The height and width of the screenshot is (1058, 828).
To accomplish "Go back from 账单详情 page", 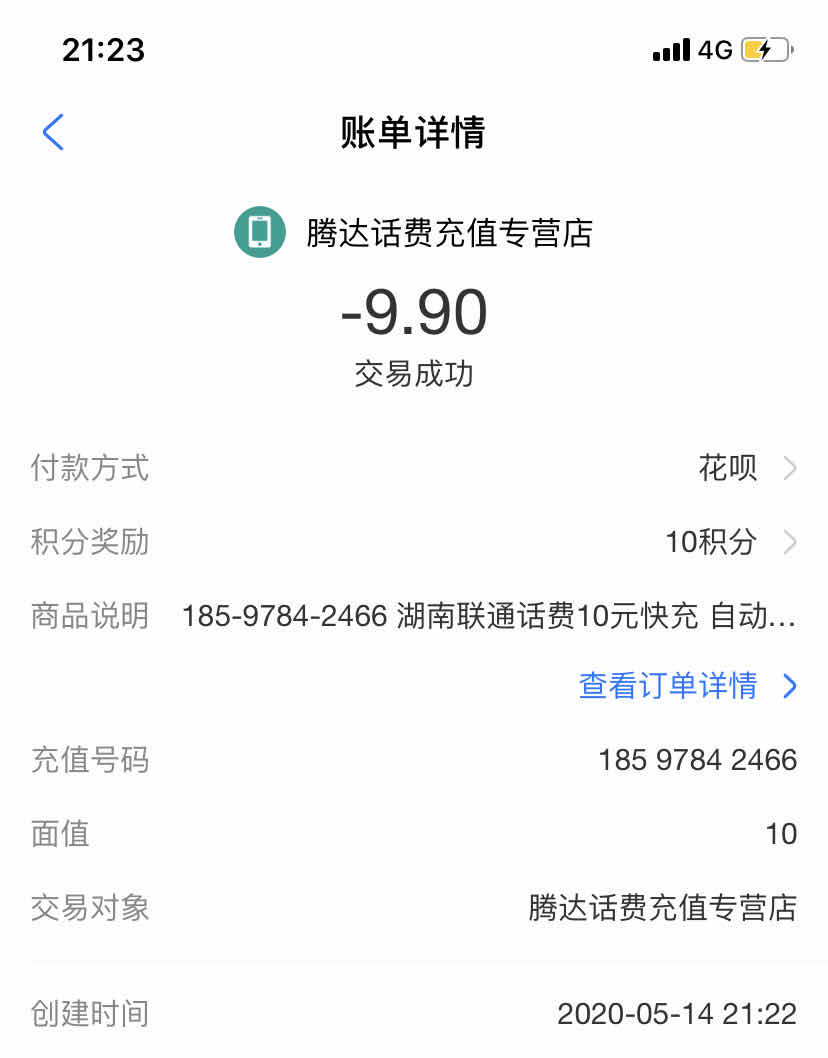I will pyautogui.click(x=53, y=132).
